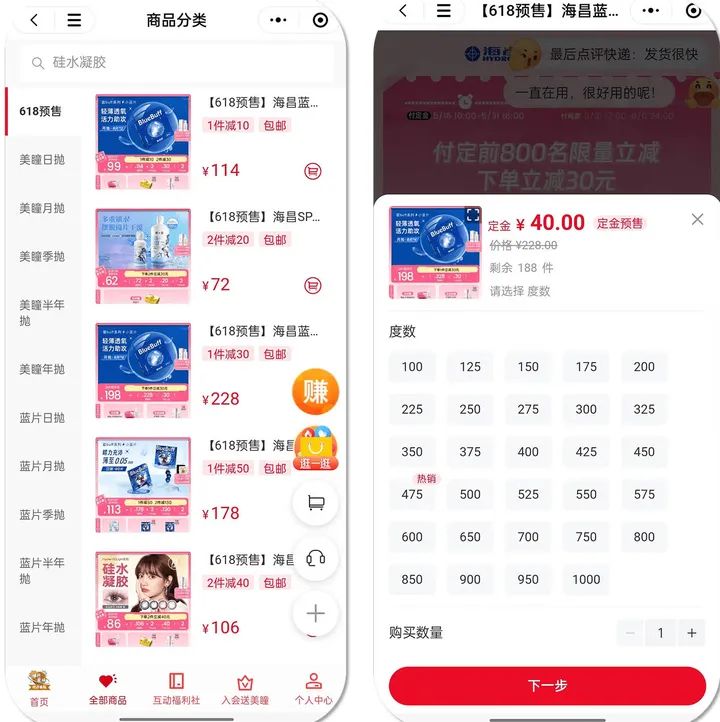Close the degree selection sheet

click(697, 220)
